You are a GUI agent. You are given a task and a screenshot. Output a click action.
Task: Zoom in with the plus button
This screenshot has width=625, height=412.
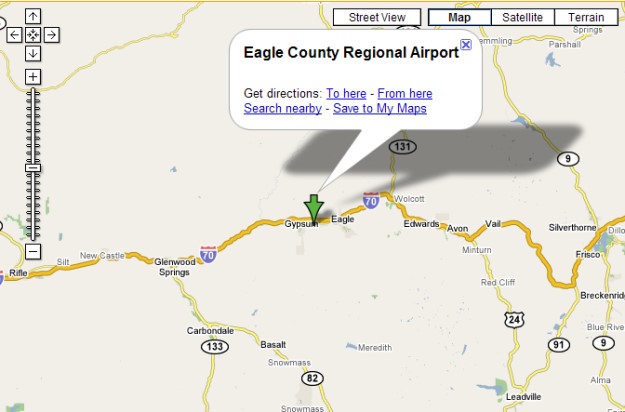coord(33,77)
